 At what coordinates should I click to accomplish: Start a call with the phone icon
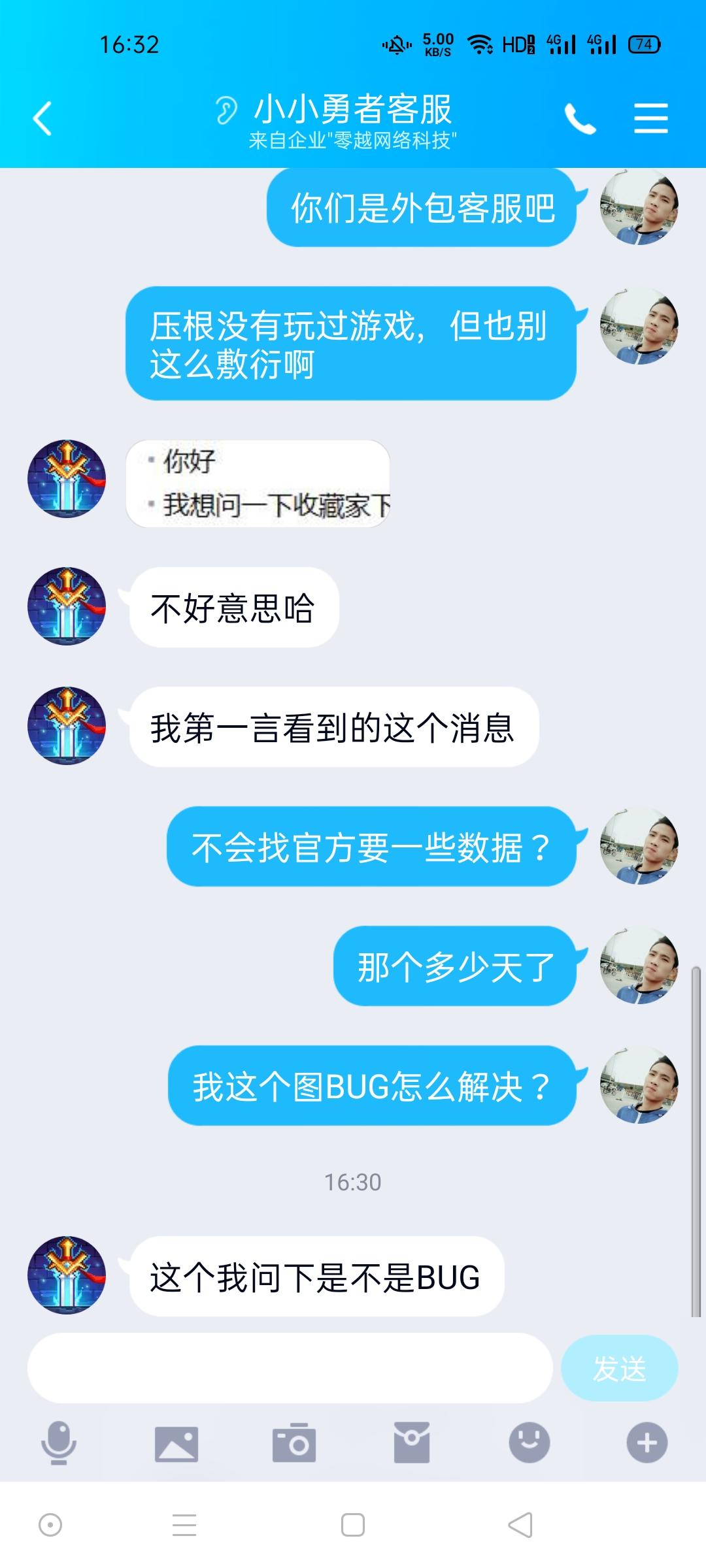(x=580, y=119)
